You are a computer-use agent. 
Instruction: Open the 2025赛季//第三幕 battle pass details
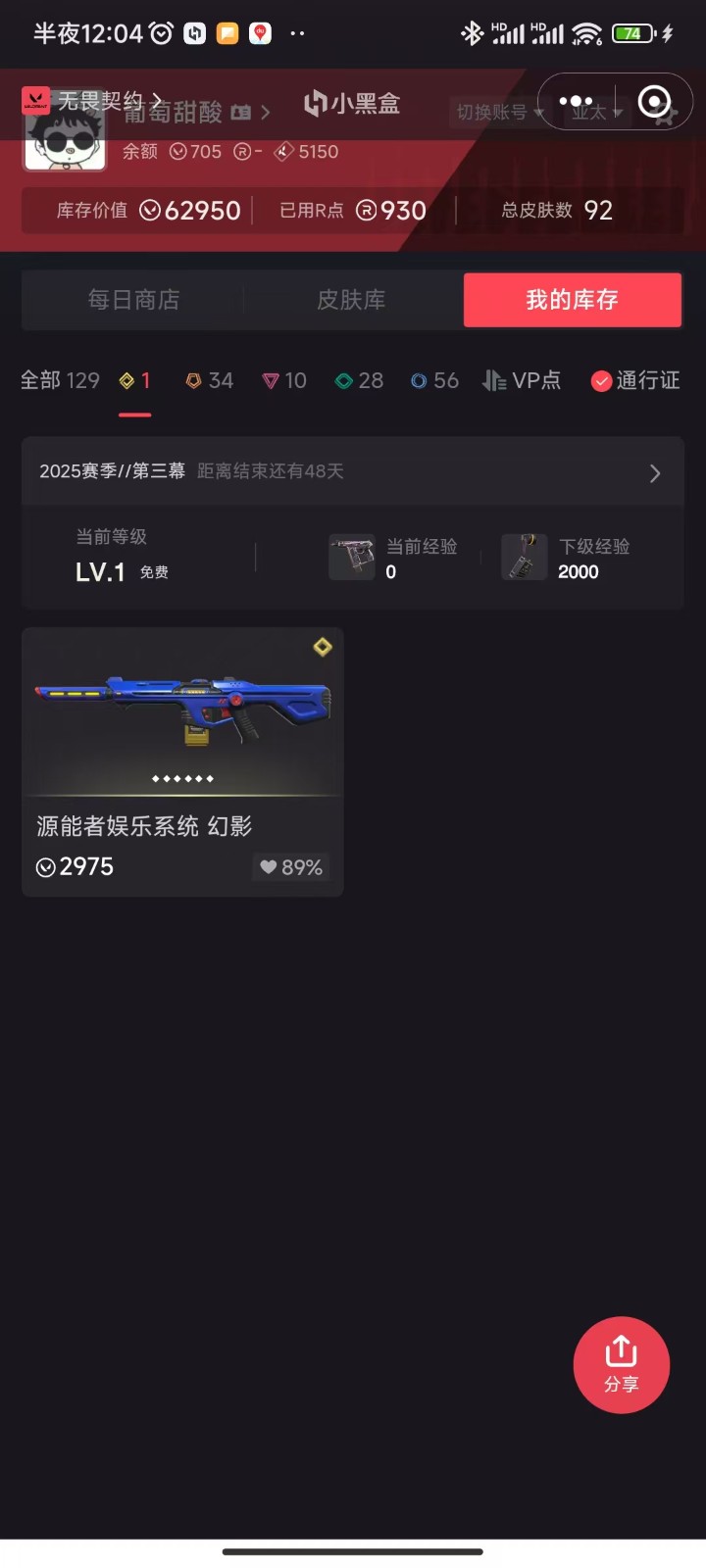point(353,471)
